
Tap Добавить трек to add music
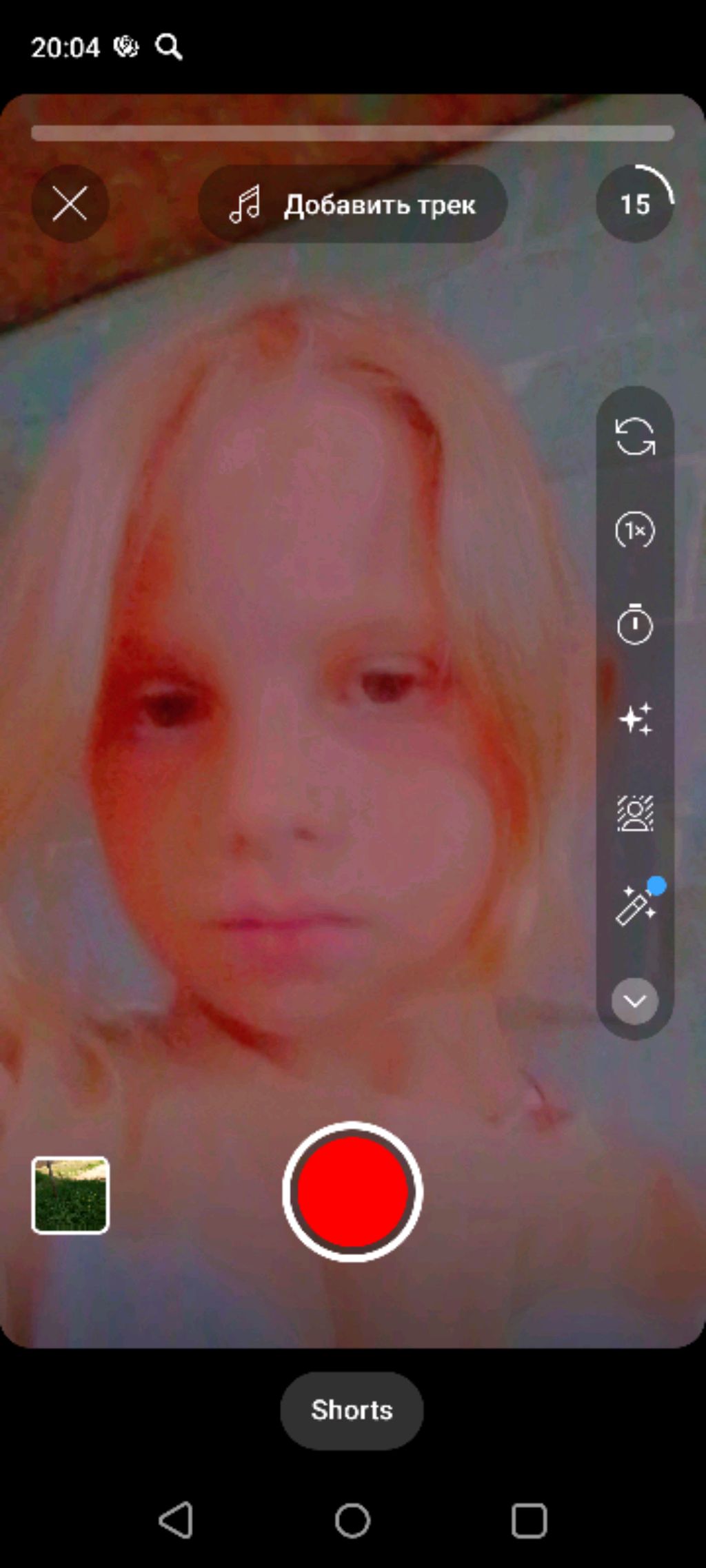[x=352, y=204]
